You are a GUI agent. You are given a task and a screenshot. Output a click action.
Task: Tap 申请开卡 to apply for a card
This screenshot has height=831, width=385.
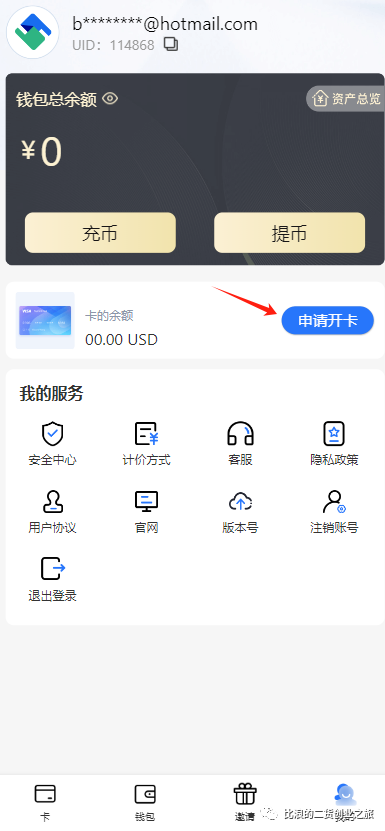[x=328, y=321]
